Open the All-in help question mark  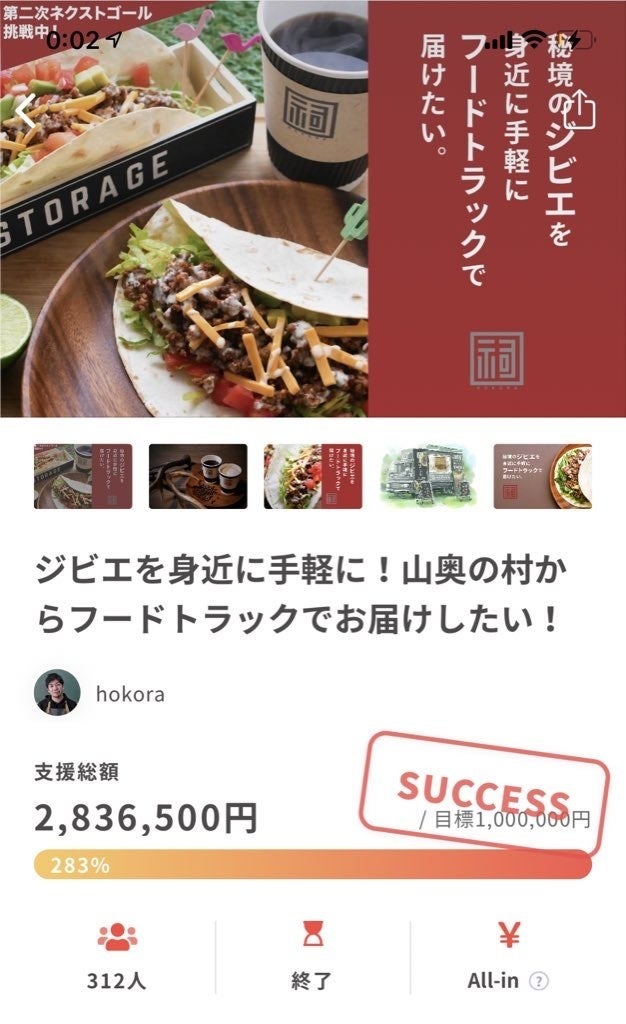pos(539,981)
